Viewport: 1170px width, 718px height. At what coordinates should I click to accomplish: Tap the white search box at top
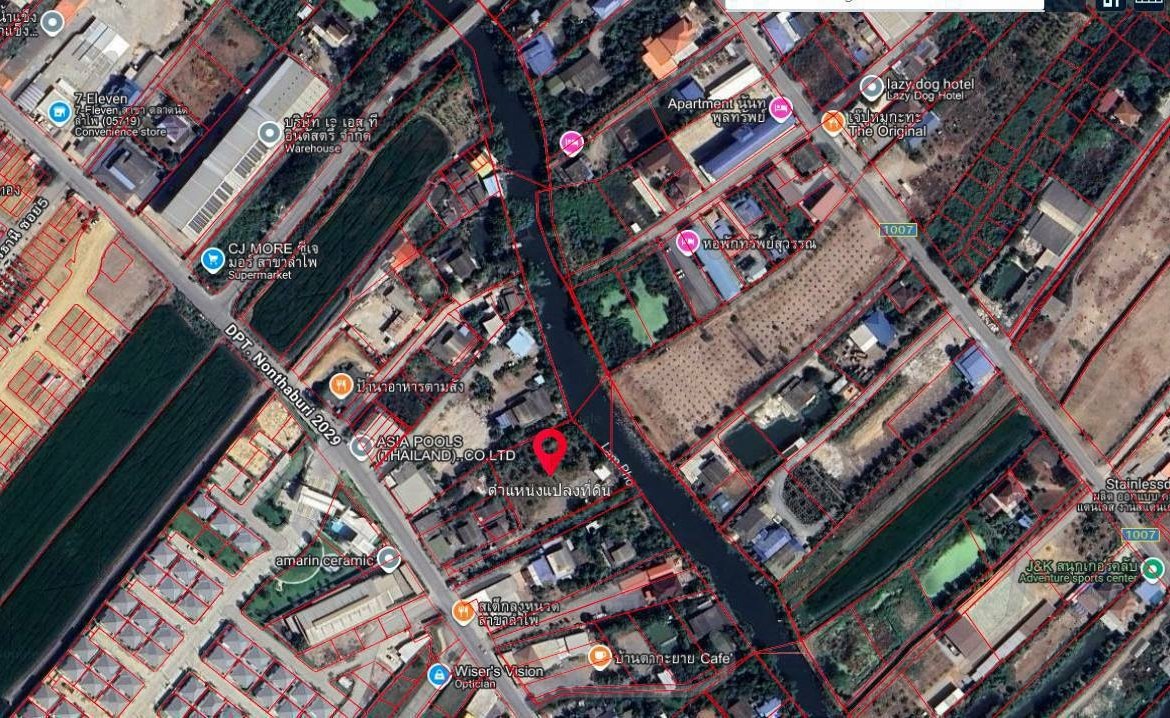click(884, 4)
